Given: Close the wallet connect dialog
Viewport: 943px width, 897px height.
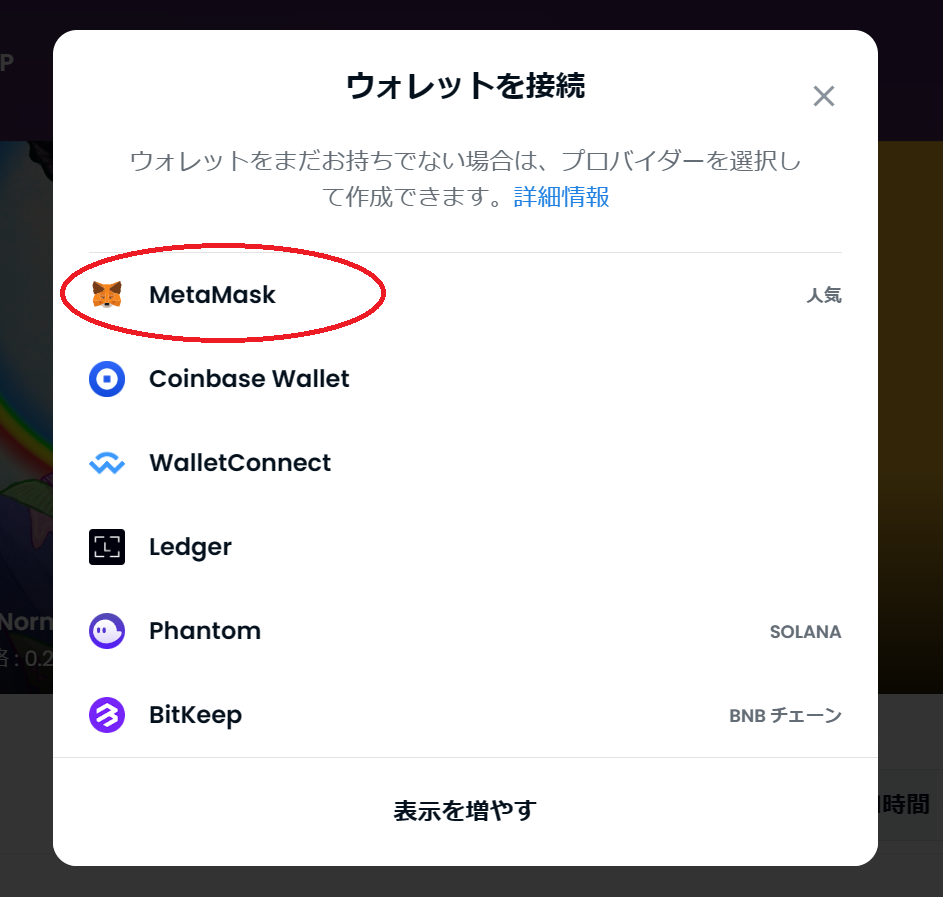Looking at the screenshot, I should (823, 96).
